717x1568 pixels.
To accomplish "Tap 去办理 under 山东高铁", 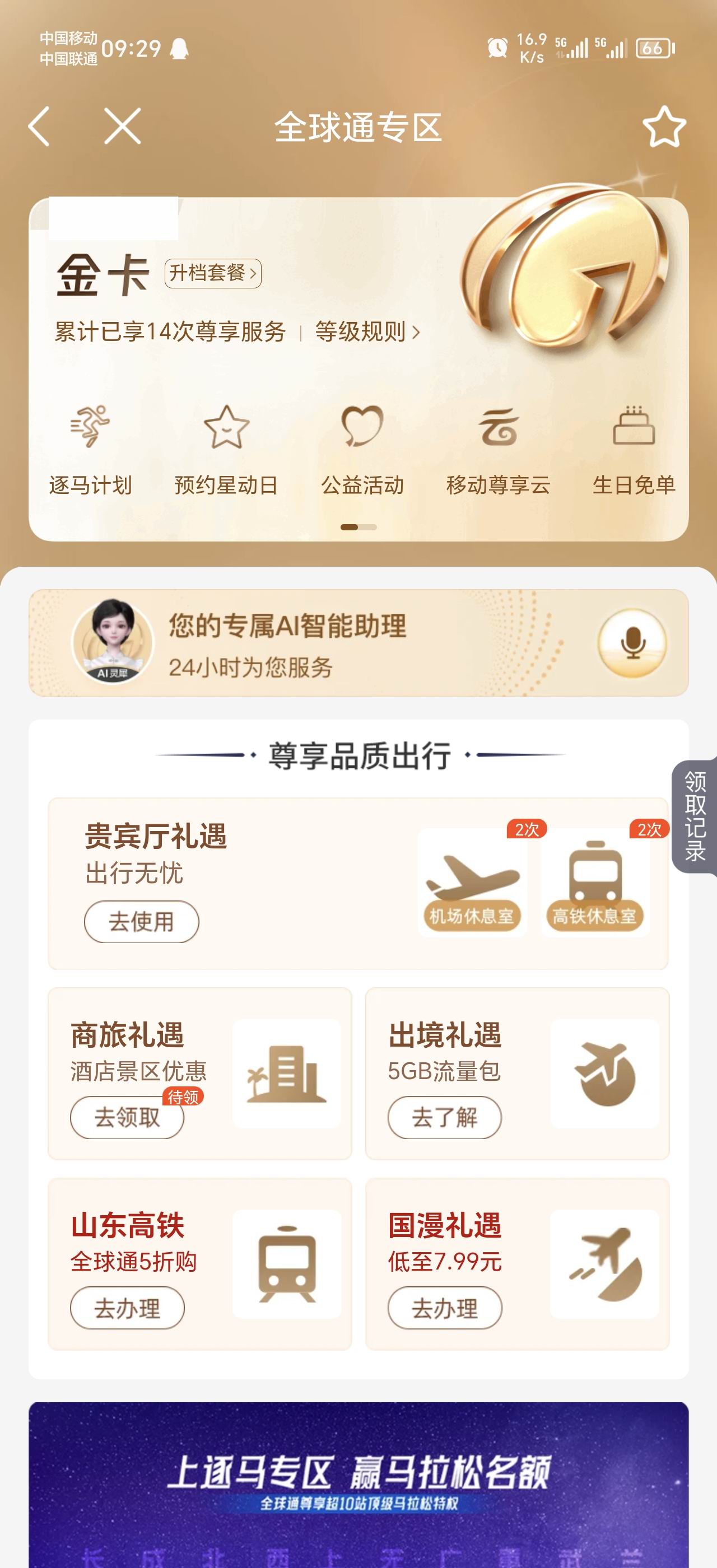I will (127, 1308).
